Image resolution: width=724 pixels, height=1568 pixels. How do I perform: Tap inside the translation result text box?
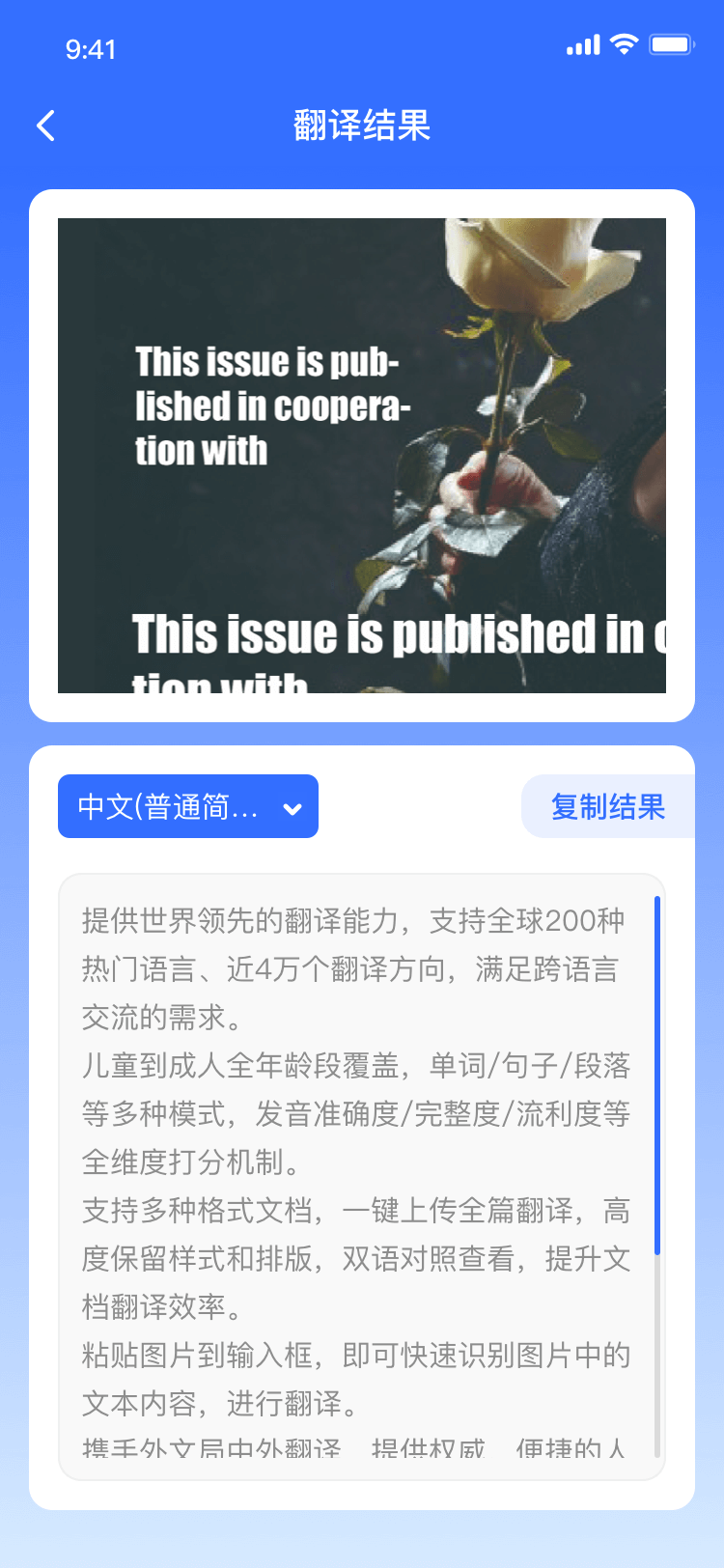[357, 1176]
